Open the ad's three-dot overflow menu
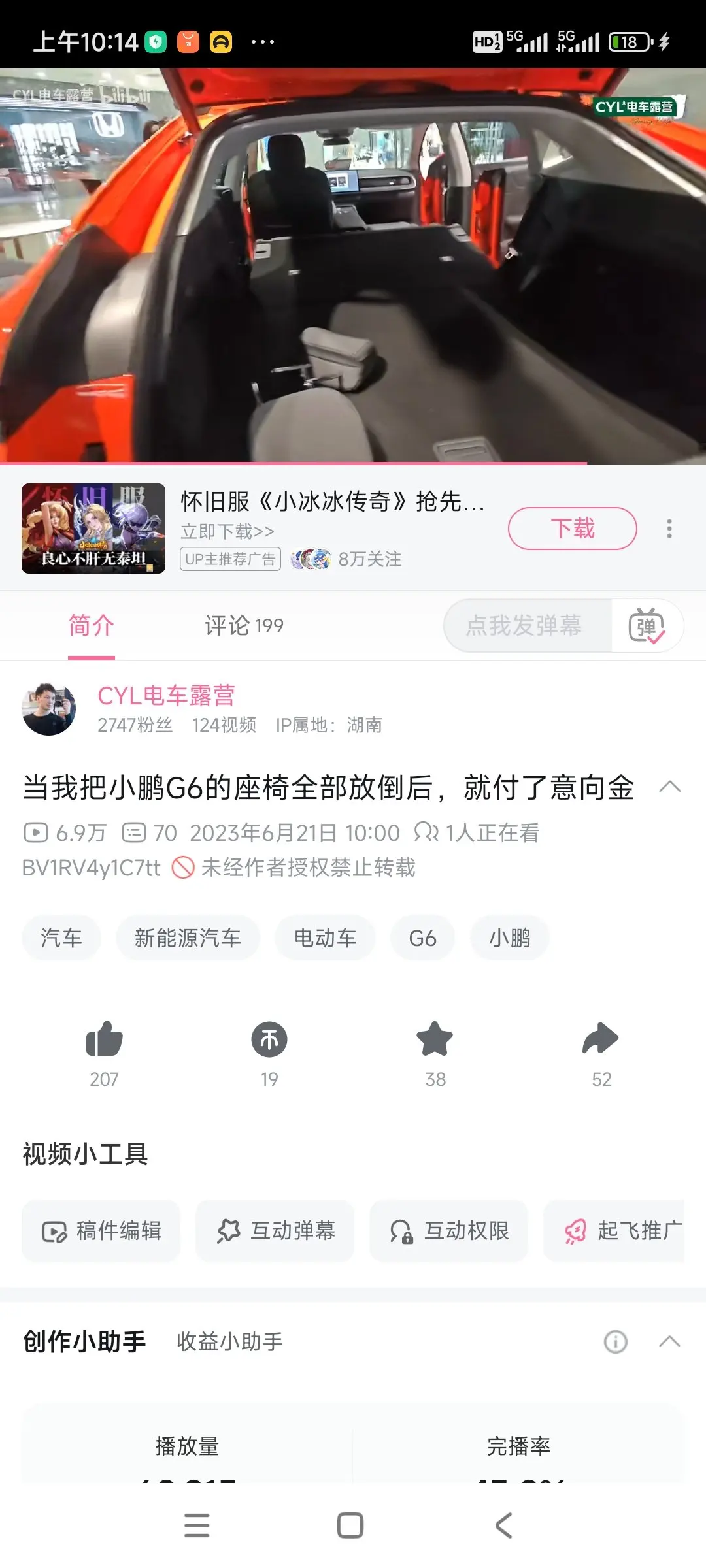706x1568 pixels. point(669,529)
